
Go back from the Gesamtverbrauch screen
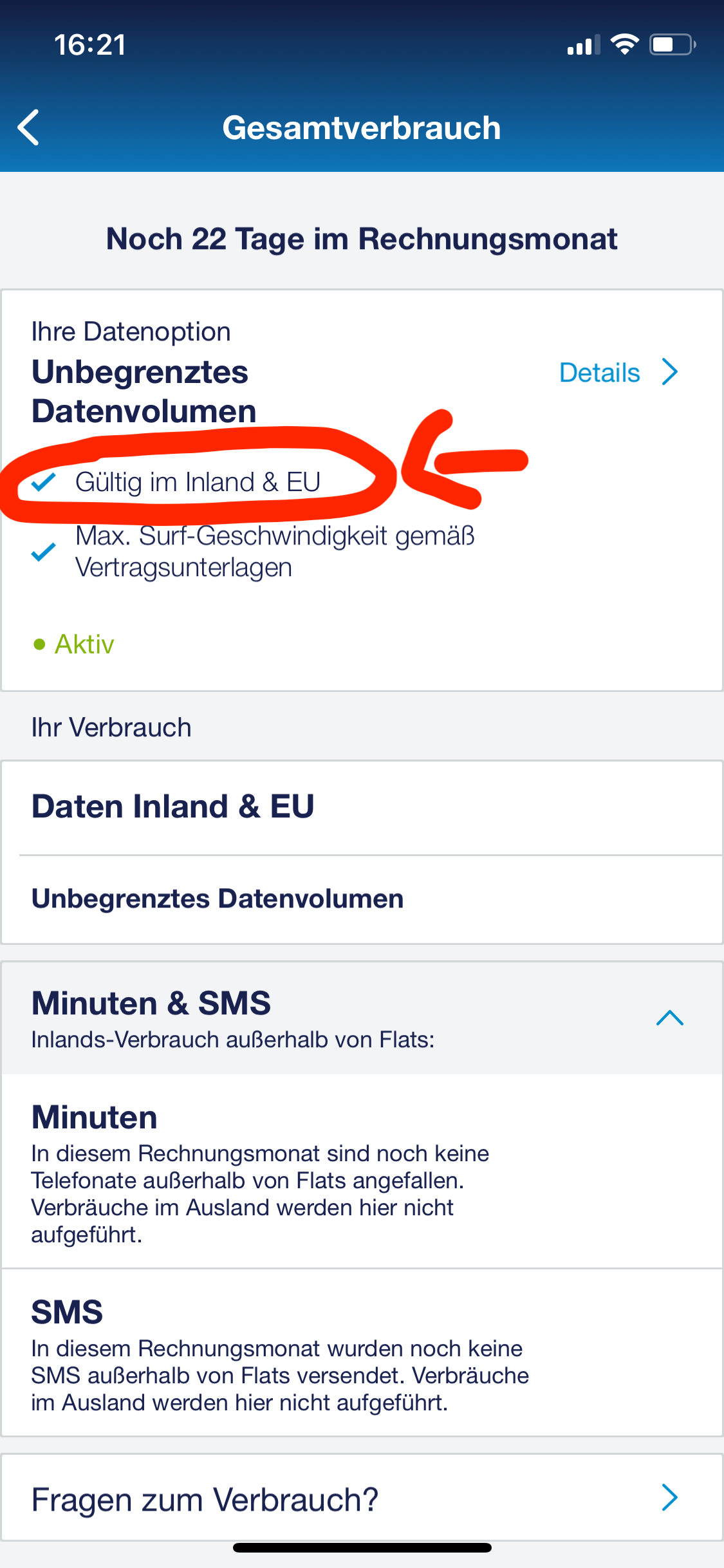point(29,127)
